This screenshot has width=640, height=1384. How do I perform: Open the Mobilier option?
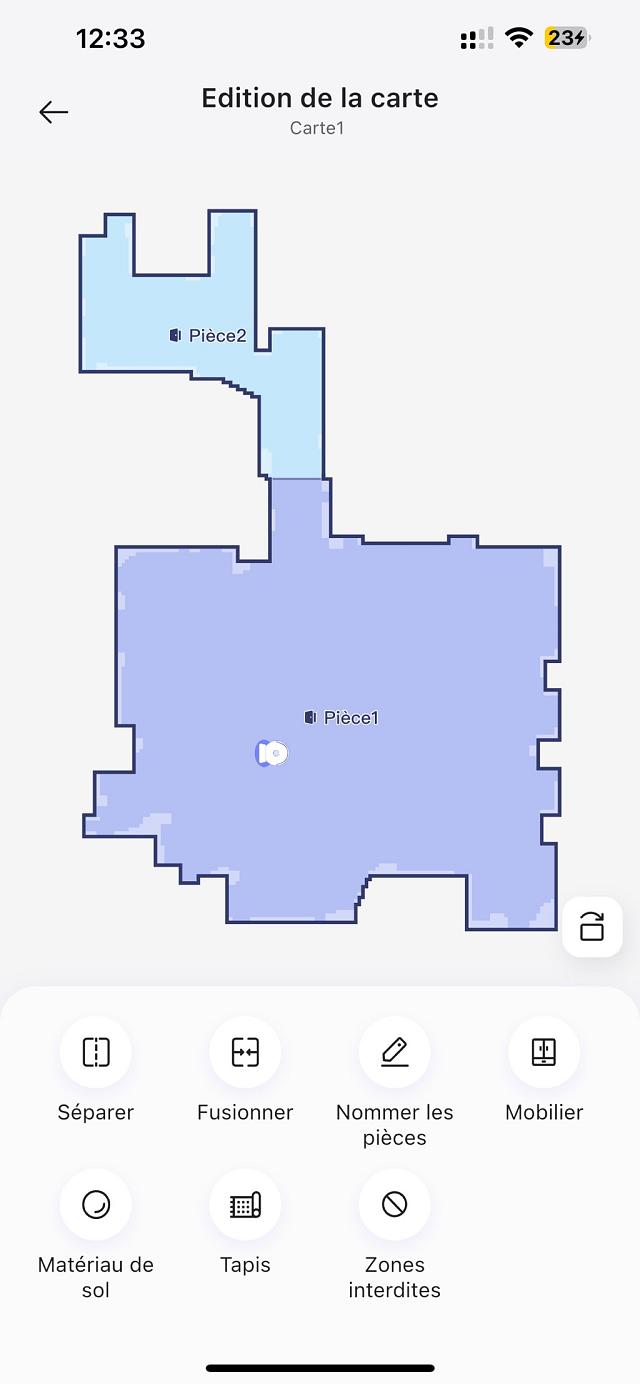coord(544,1052)
